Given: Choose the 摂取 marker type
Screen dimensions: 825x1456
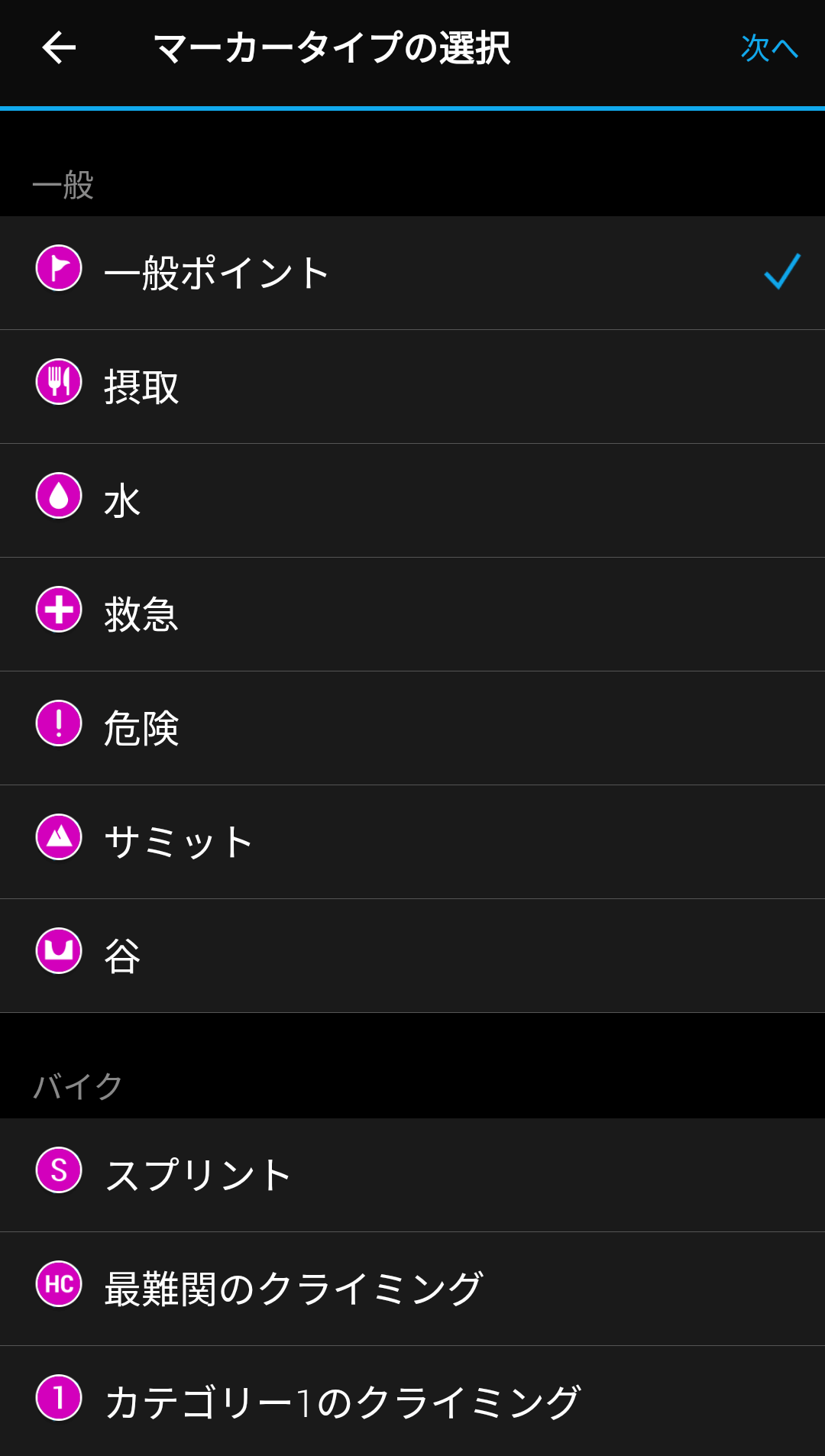Looking at the screenshot, I should 412,387.
